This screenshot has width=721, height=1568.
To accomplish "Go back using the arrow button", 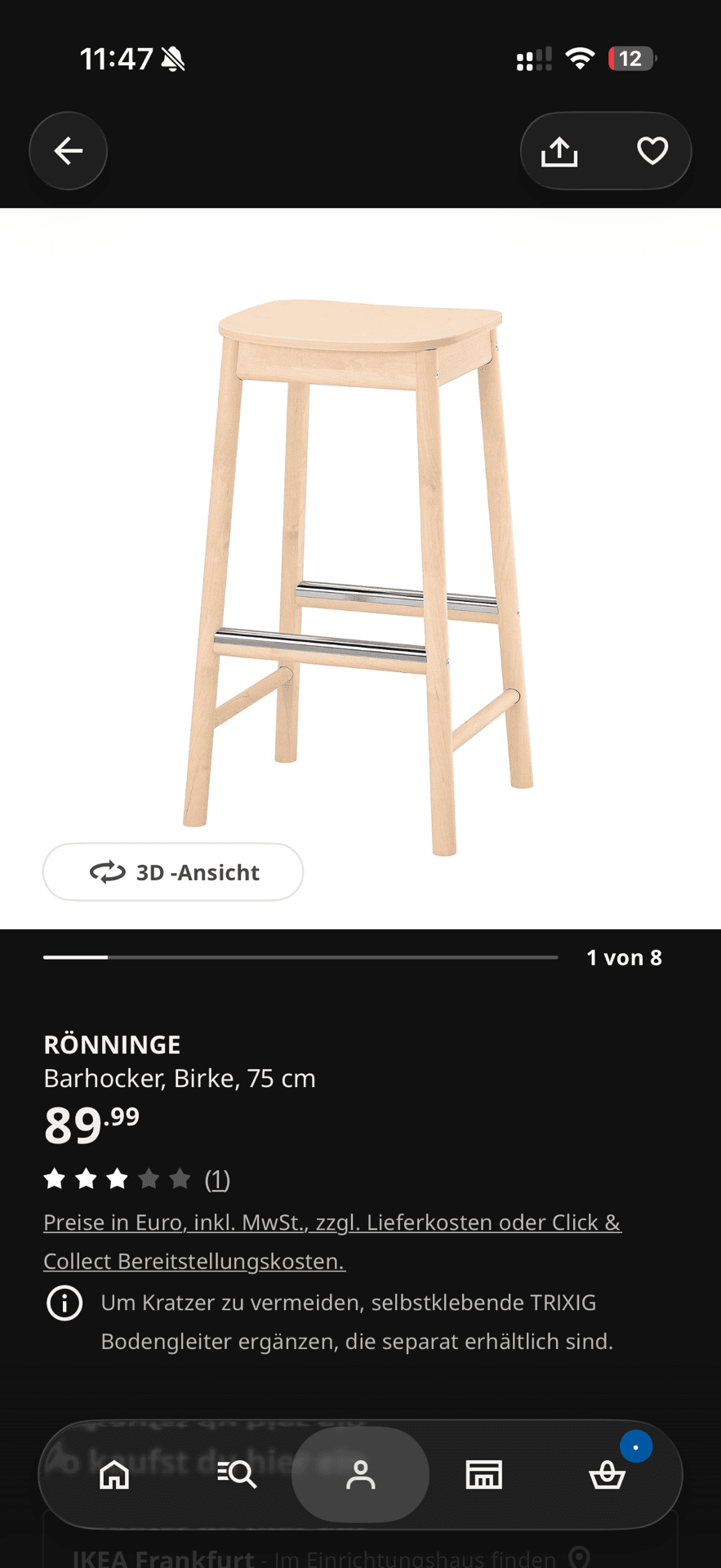I will (x=69, y=151).
